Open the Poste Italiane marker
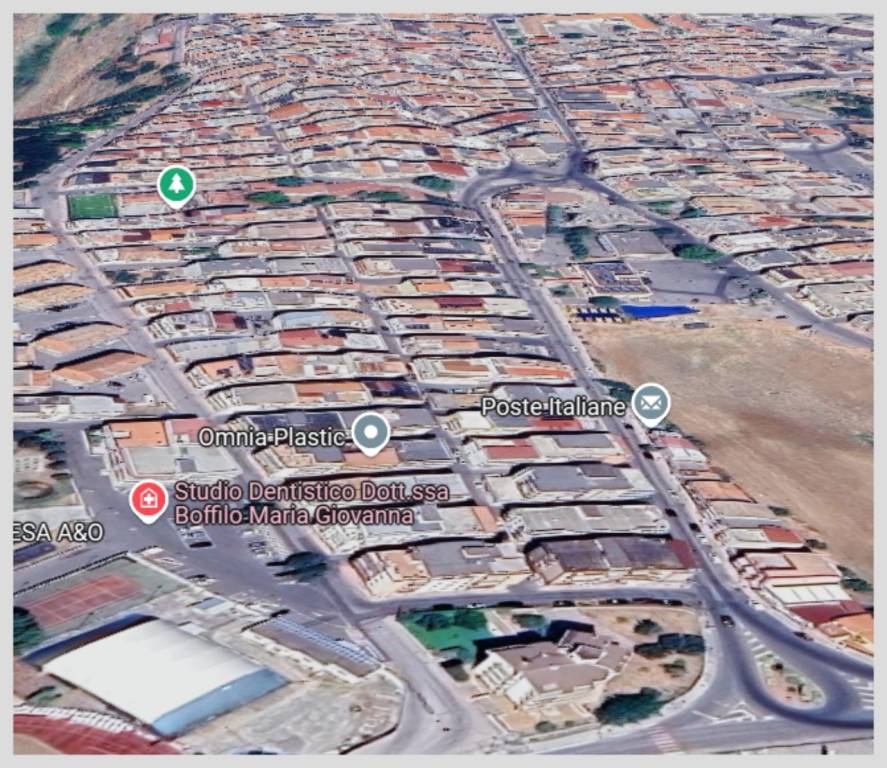 pyautogui.click(x=652, y=403)
